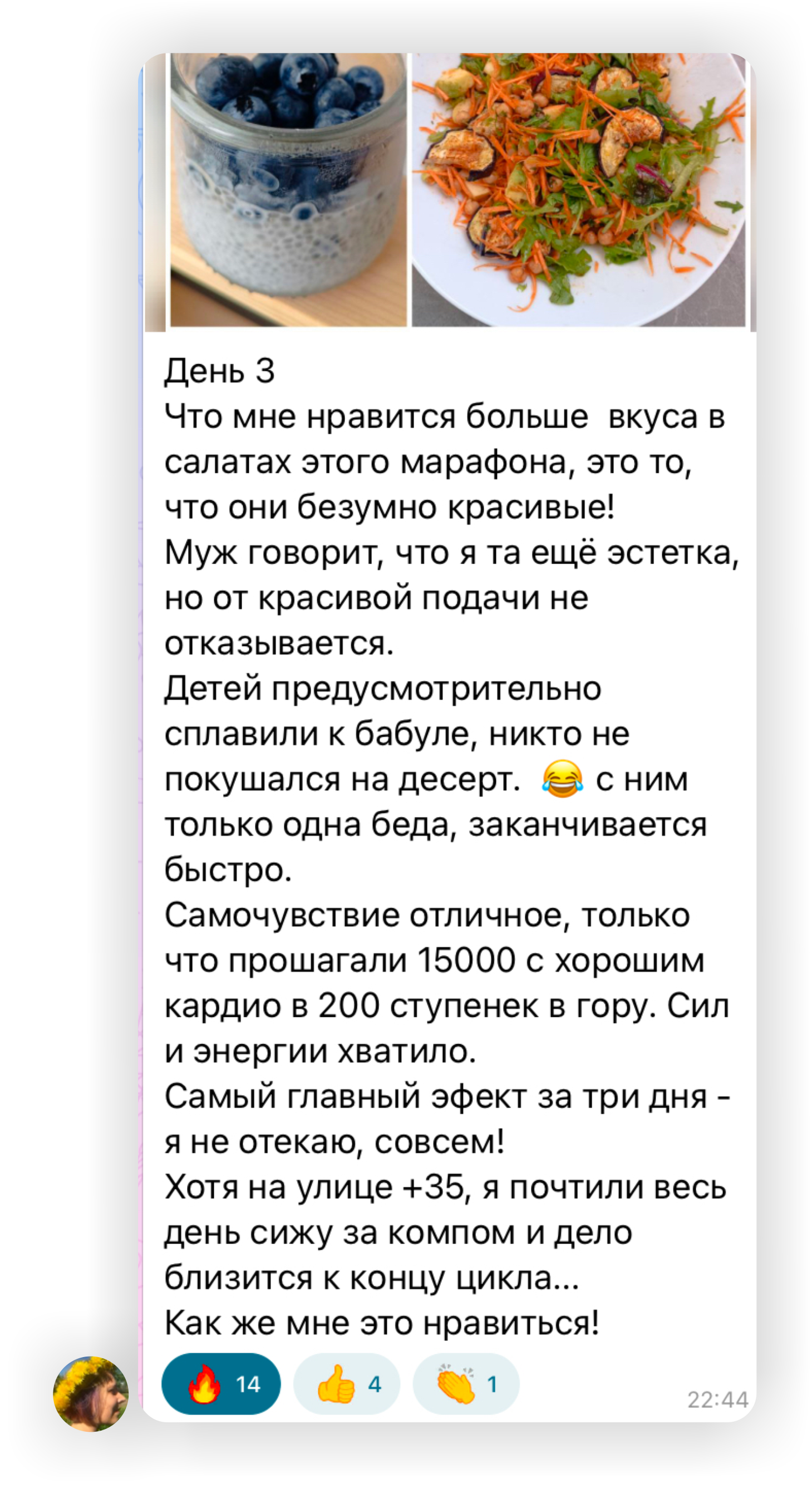
Task: Select the clapping hands reaction
Action: click(466, 1384)
